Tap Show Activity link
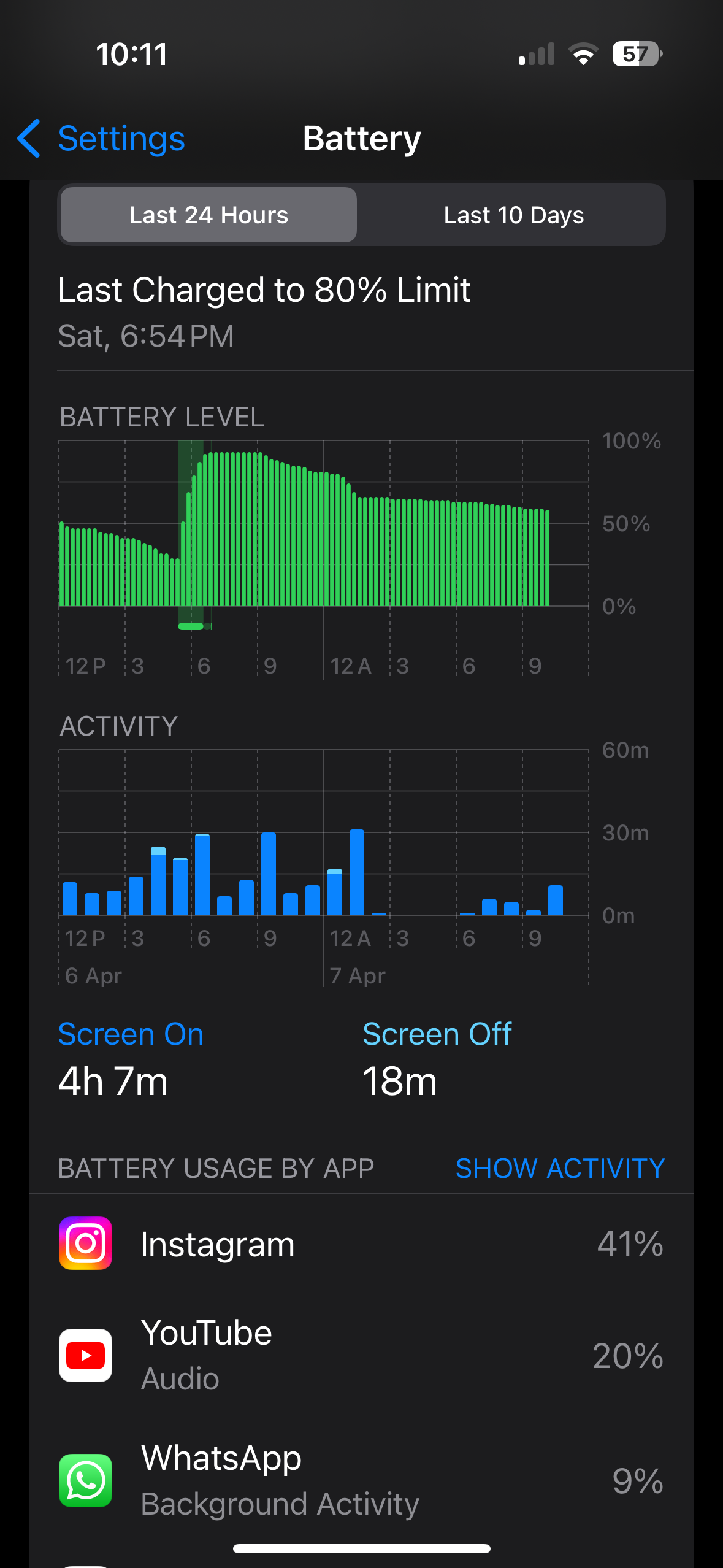The image size is (723, 1568). 560,1168
